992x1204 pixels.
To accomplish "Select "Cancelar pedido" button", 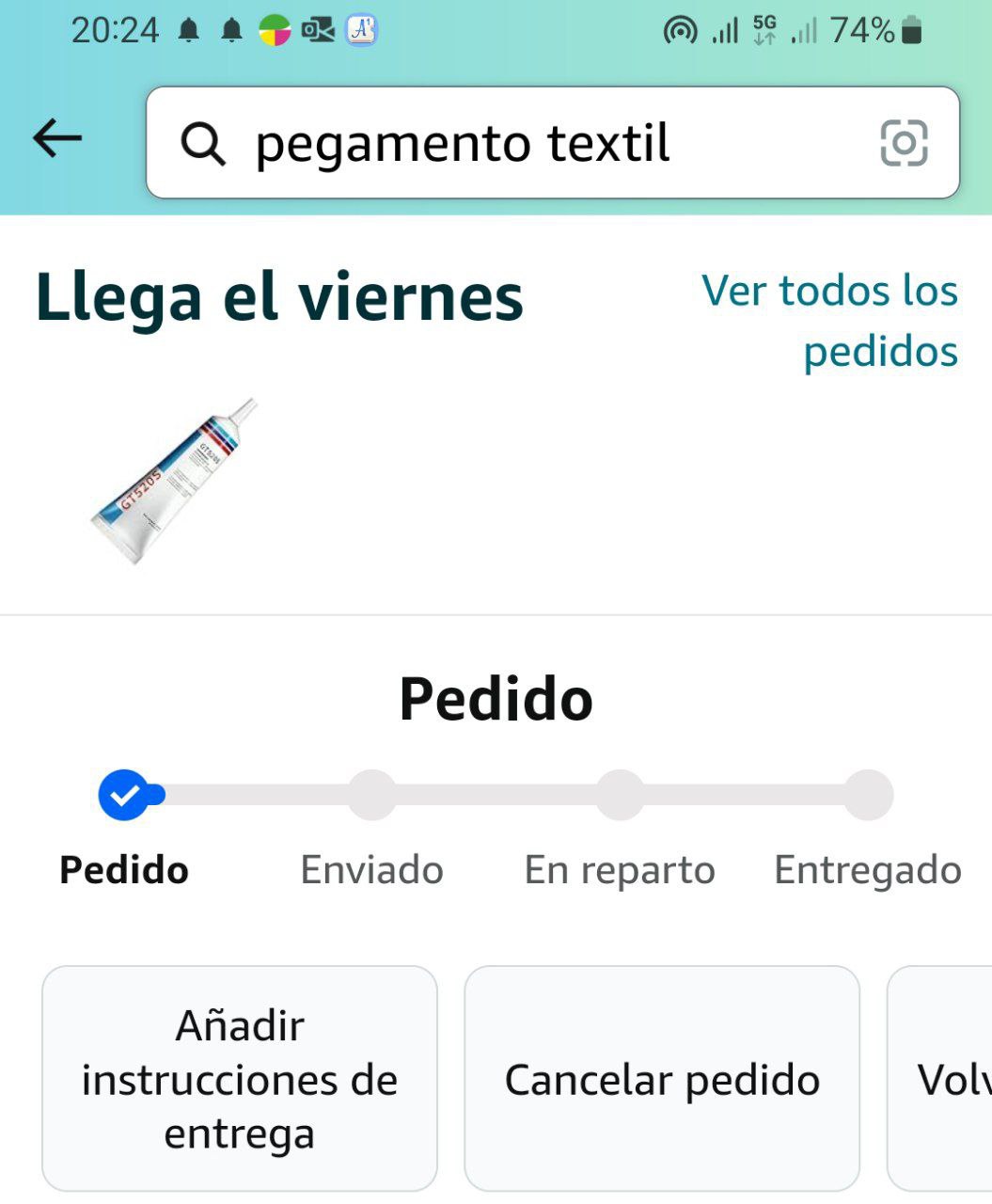I will click(662, 1078).
